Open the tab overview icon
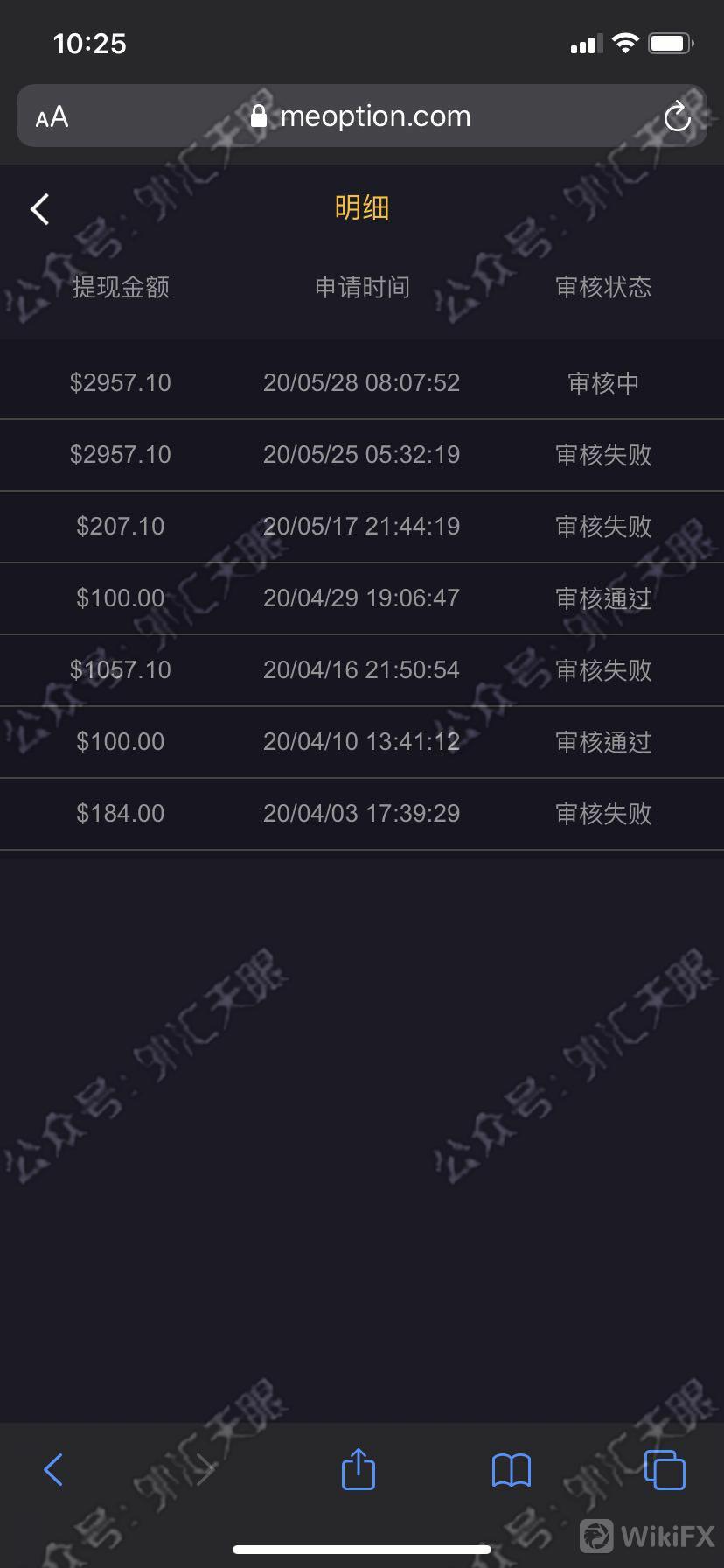724x1568 pixels. tap(664, 1468)
